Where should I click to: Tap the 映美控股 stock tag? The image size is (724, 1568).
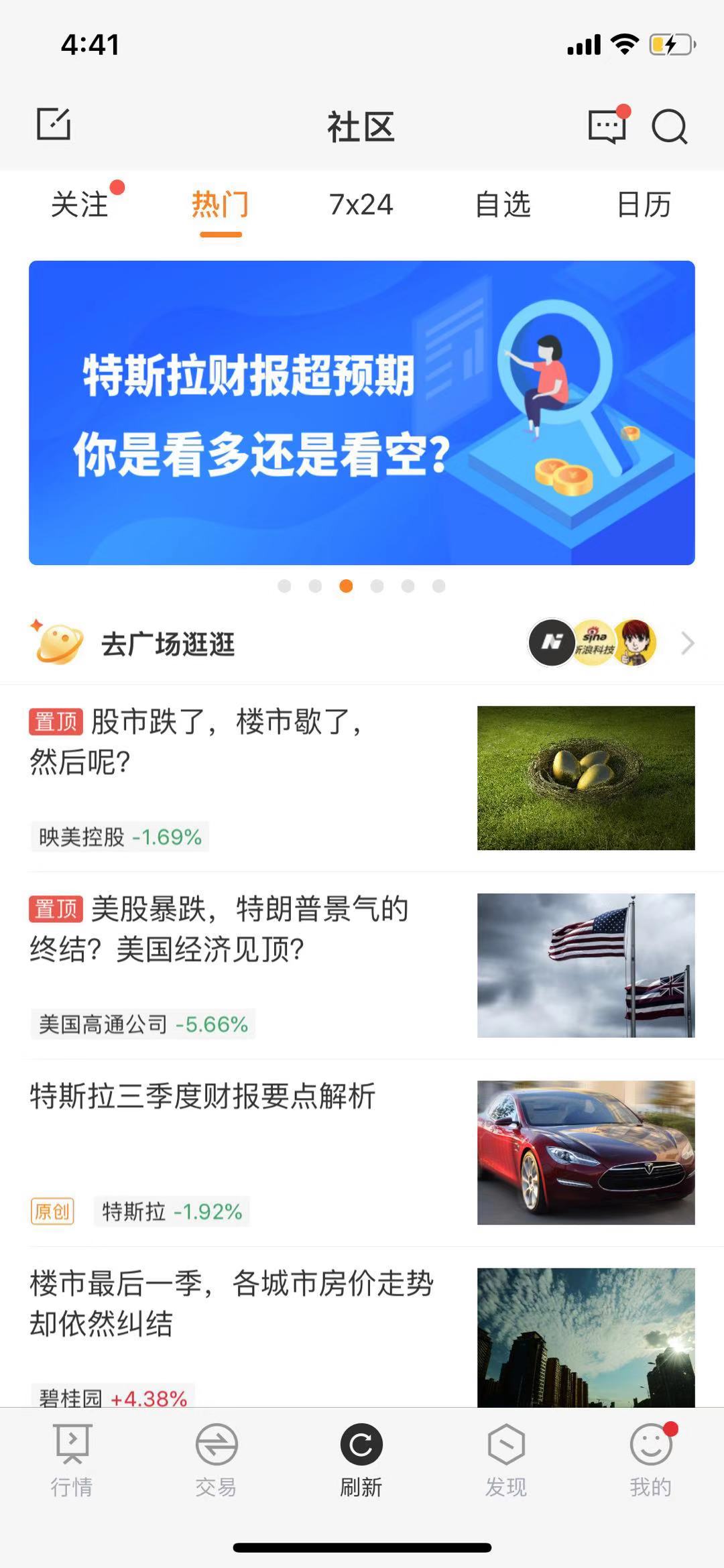pos(120,837)
